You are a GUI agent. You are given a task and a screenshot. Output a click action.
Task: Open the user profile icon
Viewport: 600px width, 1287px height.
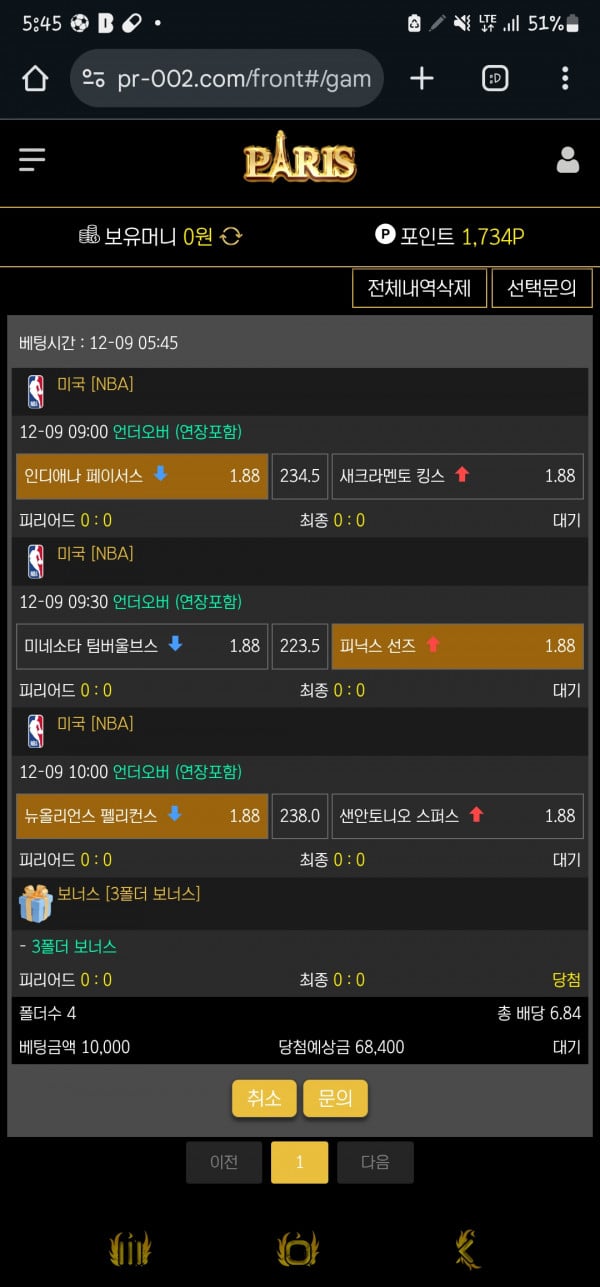pos(567,160)
